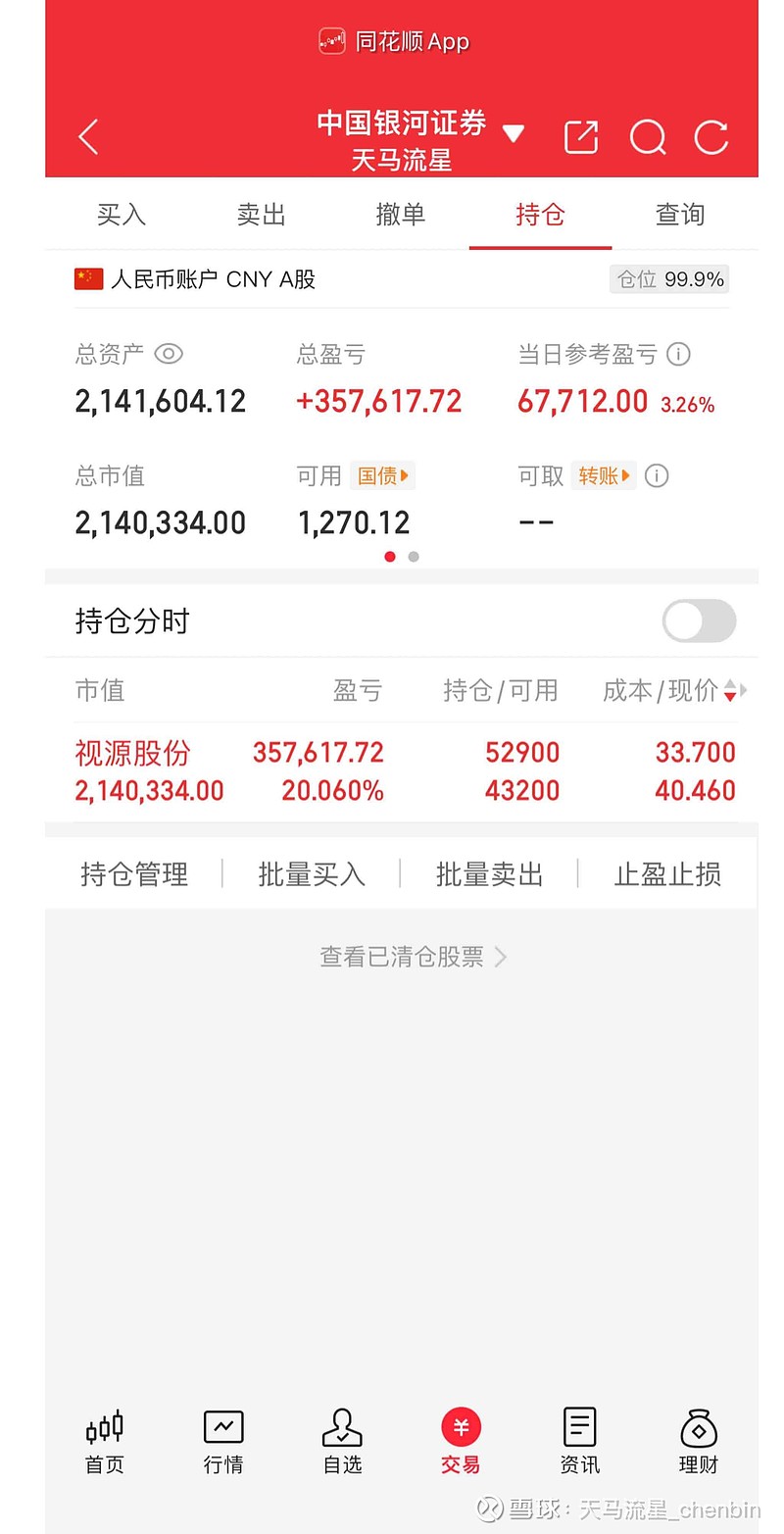View 查看已清仓股票

coord(412,957)
